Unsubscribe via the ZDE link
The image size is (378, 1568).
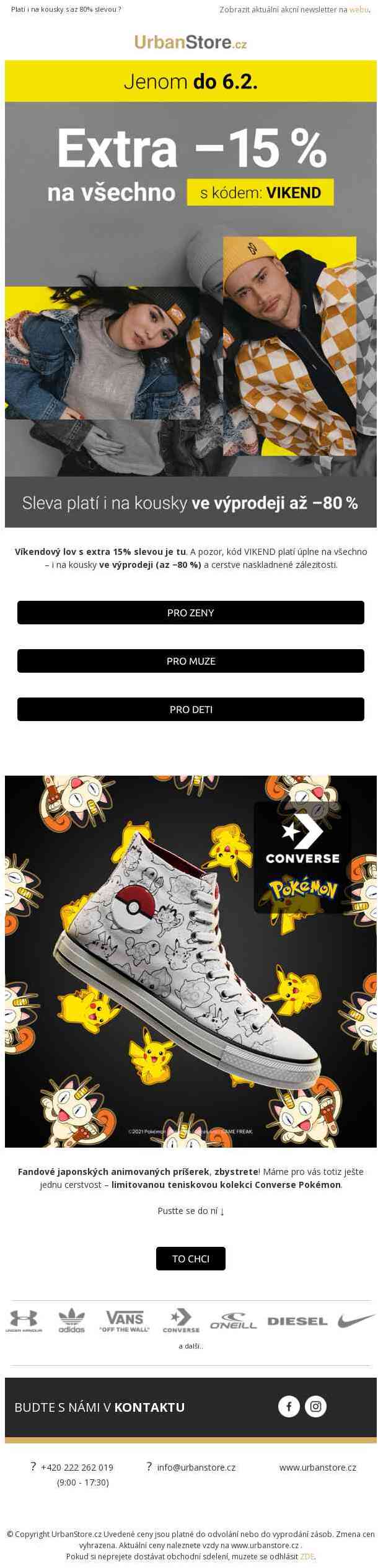coord(307,1556)
